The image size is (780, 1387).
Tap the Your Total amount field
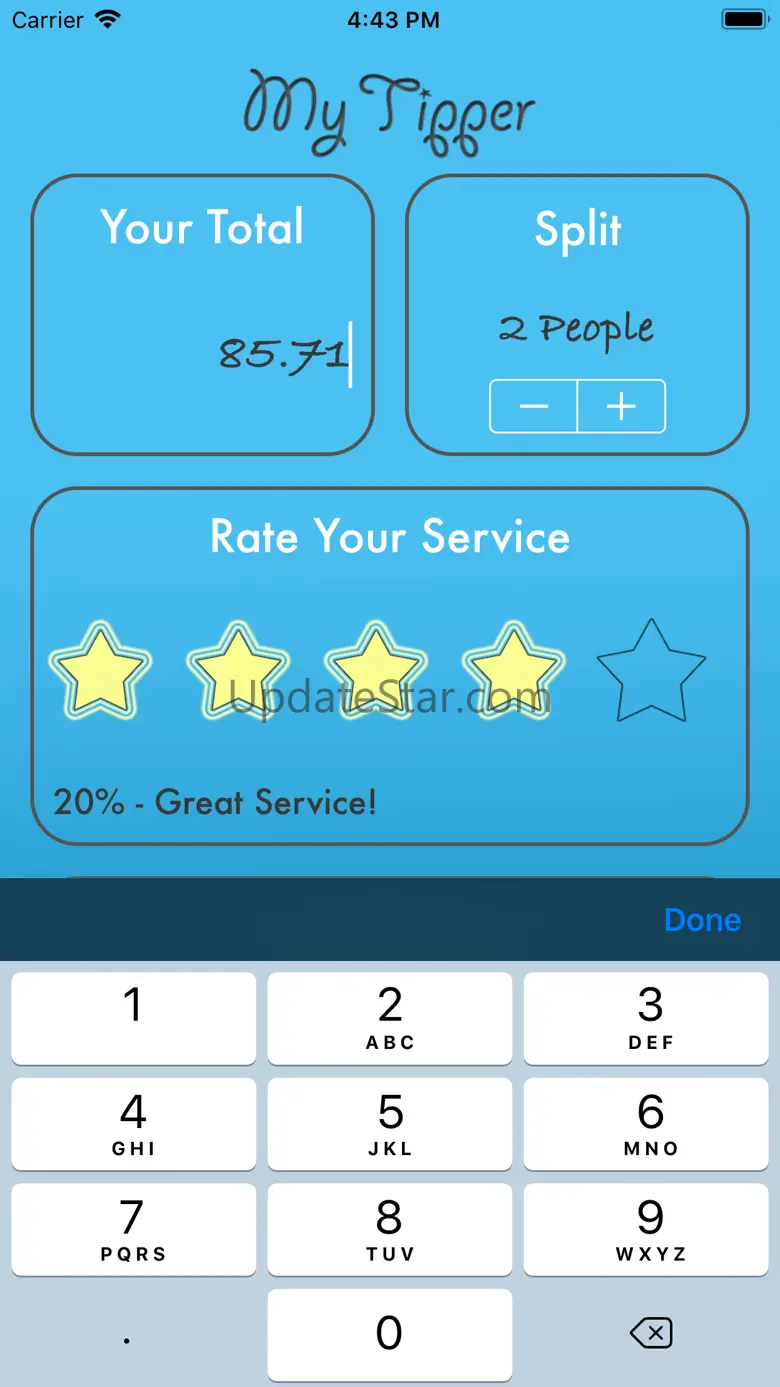tap(203, 353)
